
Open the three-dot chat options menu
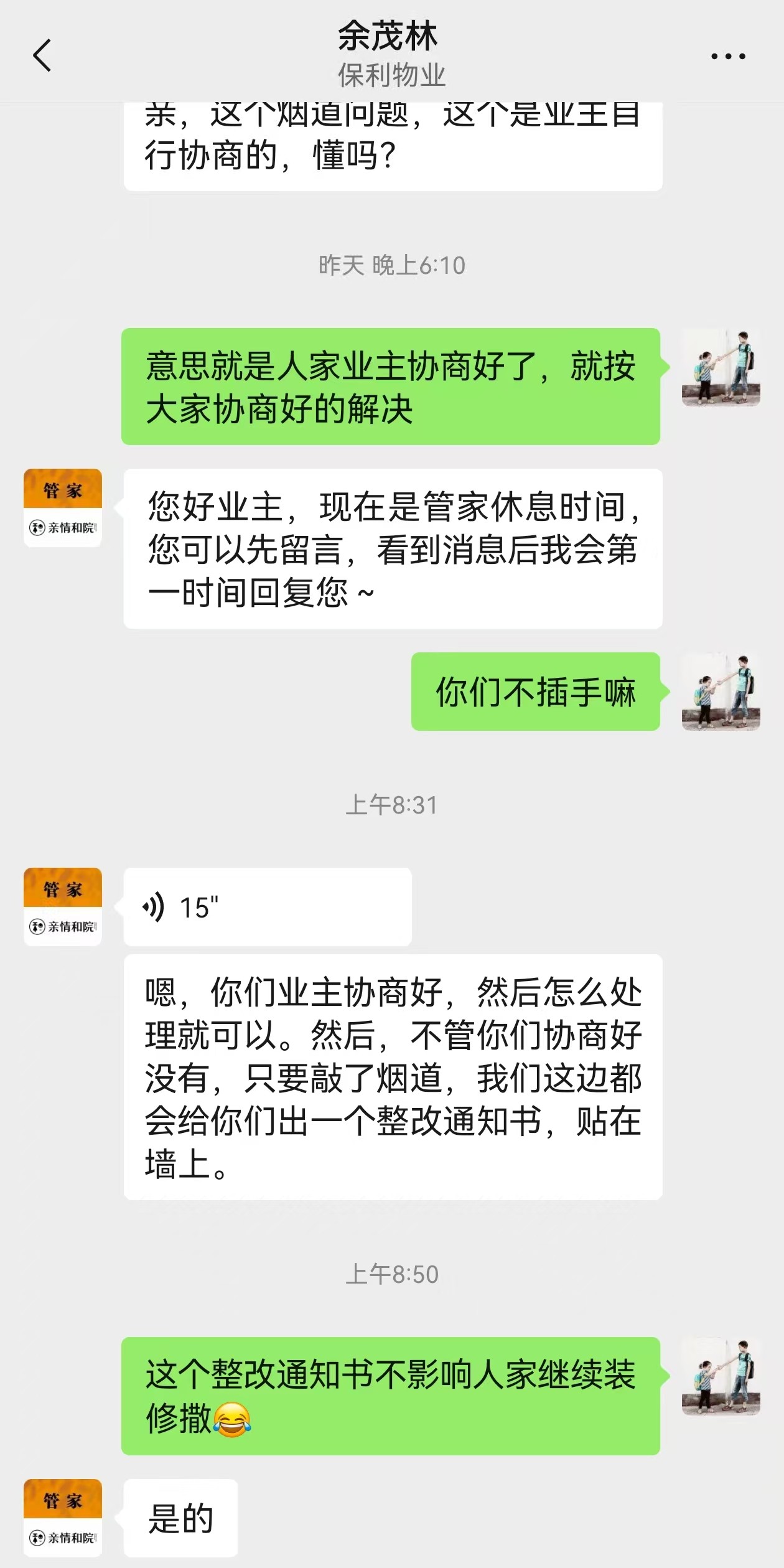pos(728,56)
